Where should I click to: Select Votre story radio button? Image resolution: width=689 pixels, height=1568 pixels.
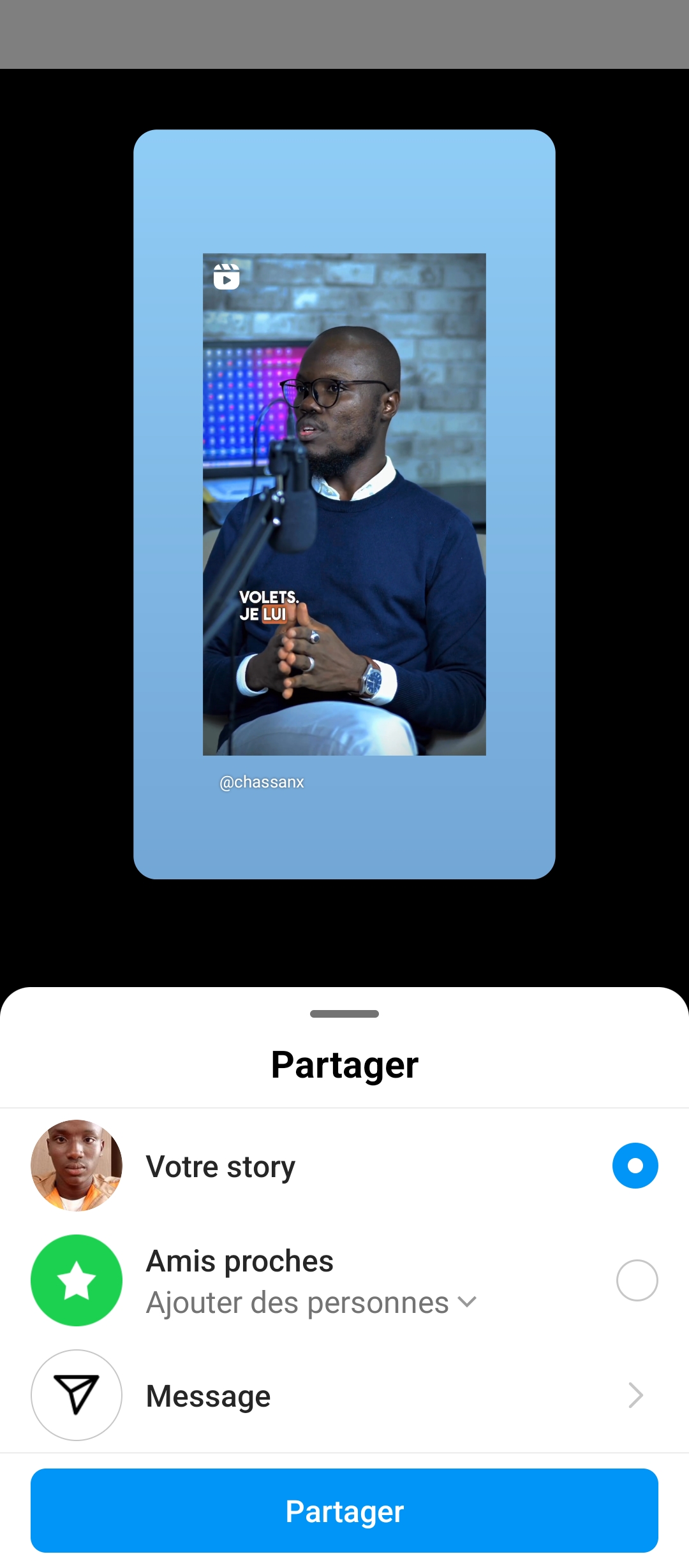(635, 1166)
